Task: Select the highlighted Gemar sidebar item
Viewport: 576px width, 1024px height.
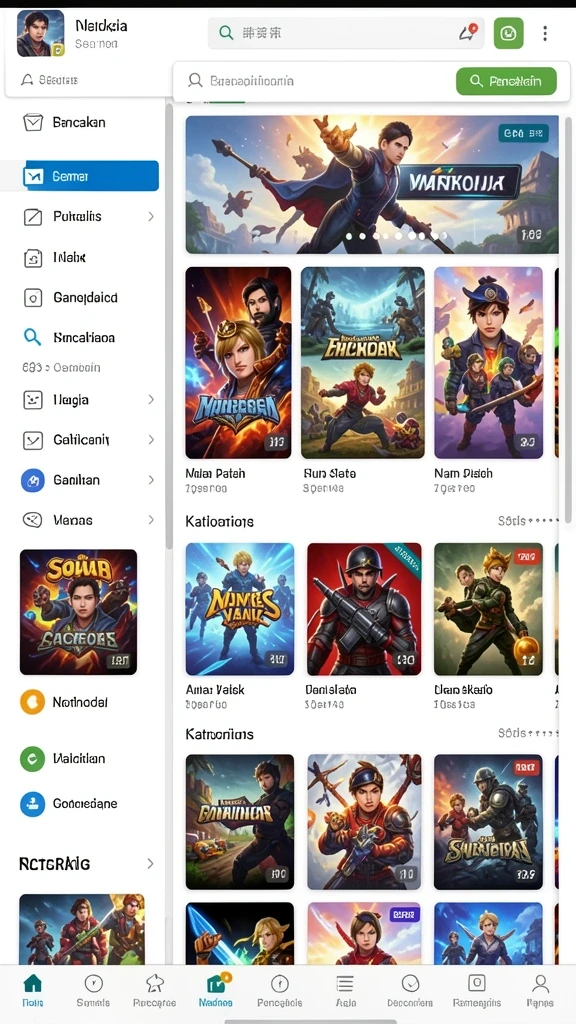Action: pos(91,176)
